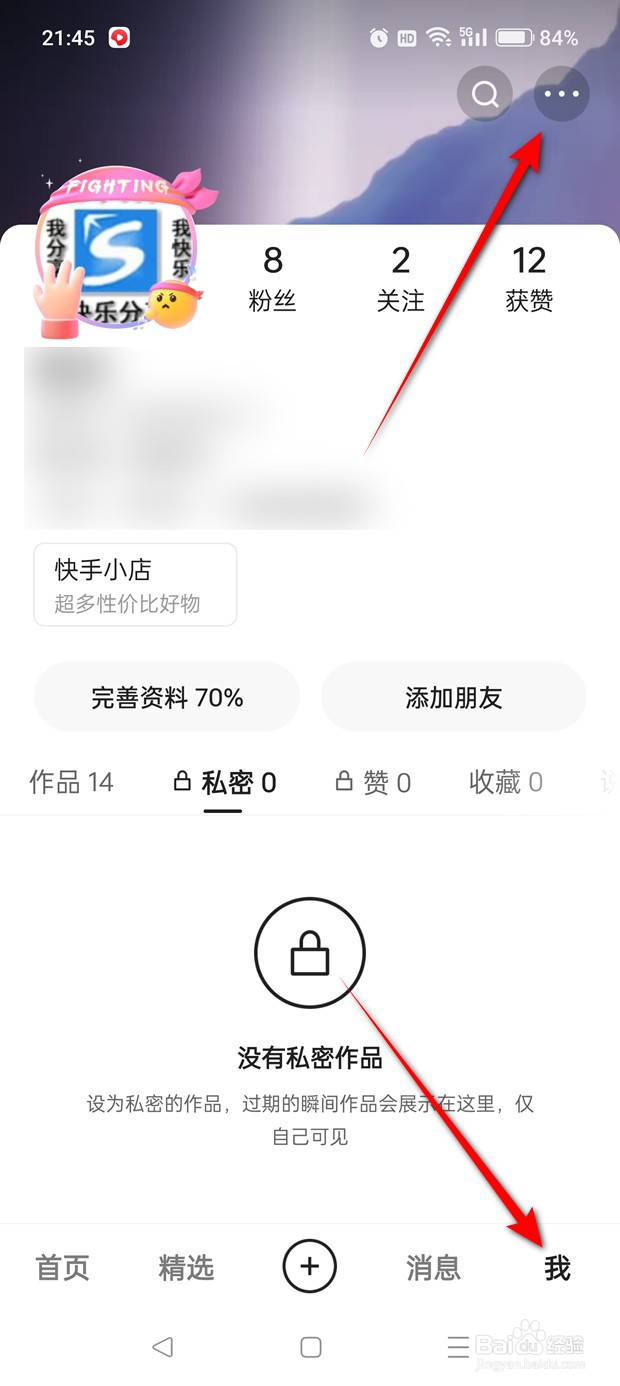
Task: Go to 首页 in bottom navigation
Action: click(x=63, y=1268)
